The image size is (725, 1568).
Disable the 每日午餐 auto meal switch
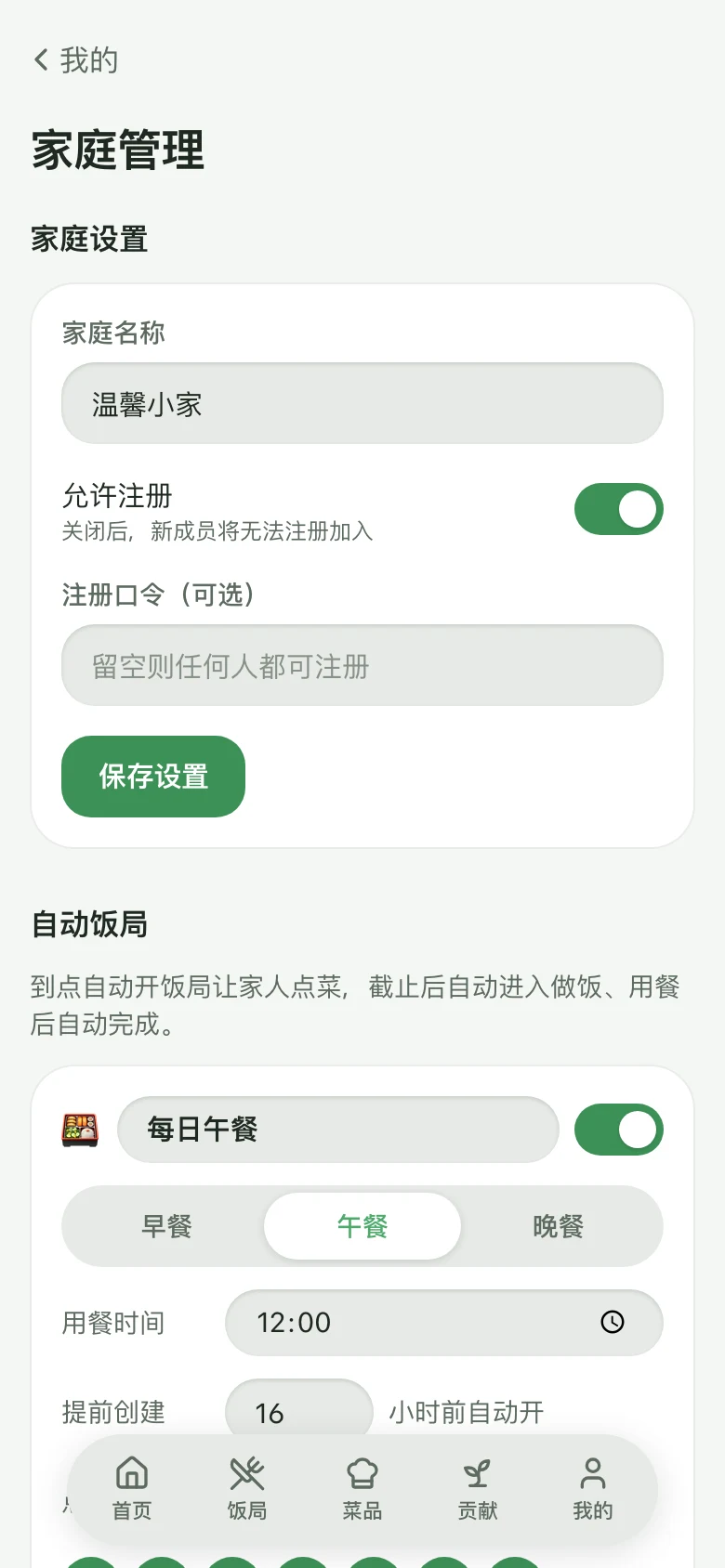click(618, 1130)
